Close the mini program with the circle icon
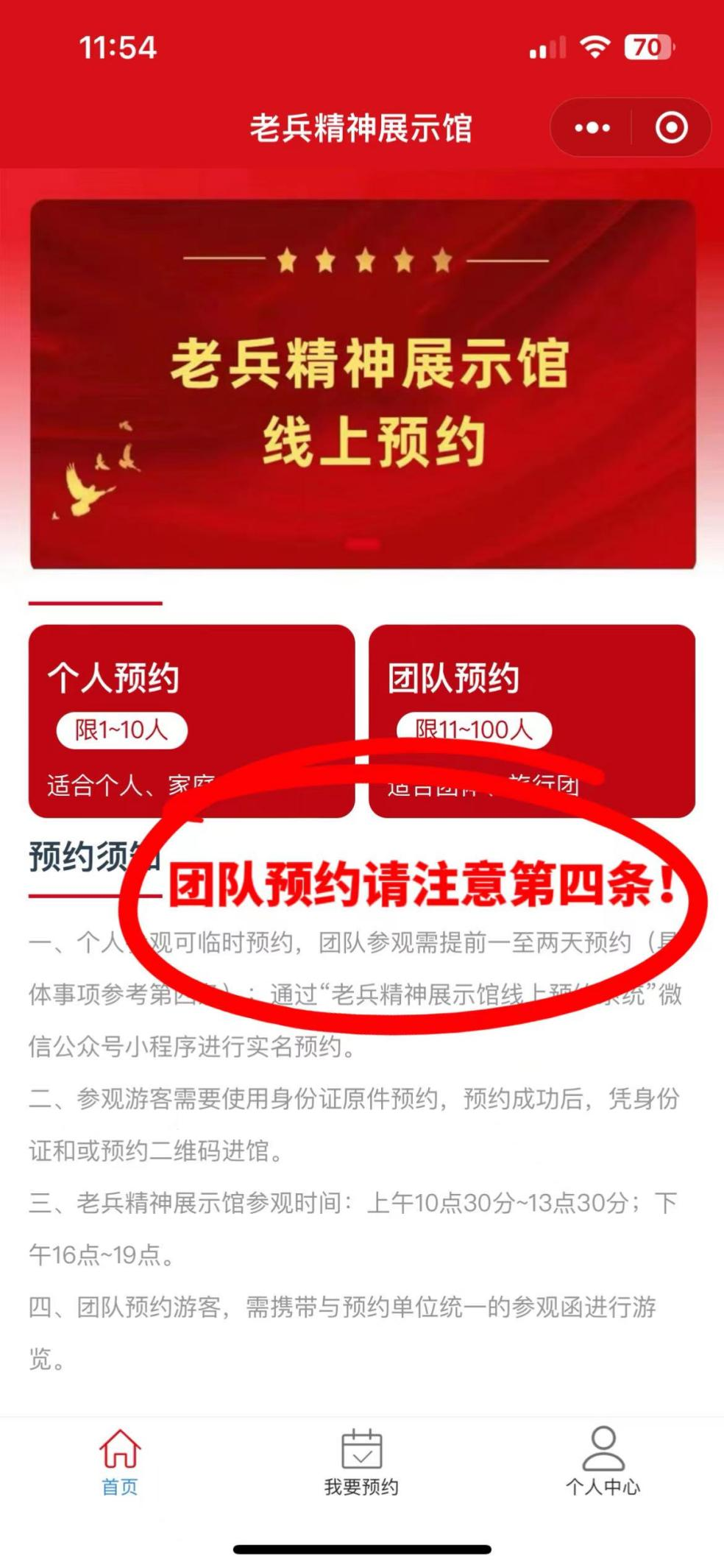This screenshot has width=724, height=1568. [671, 128]
